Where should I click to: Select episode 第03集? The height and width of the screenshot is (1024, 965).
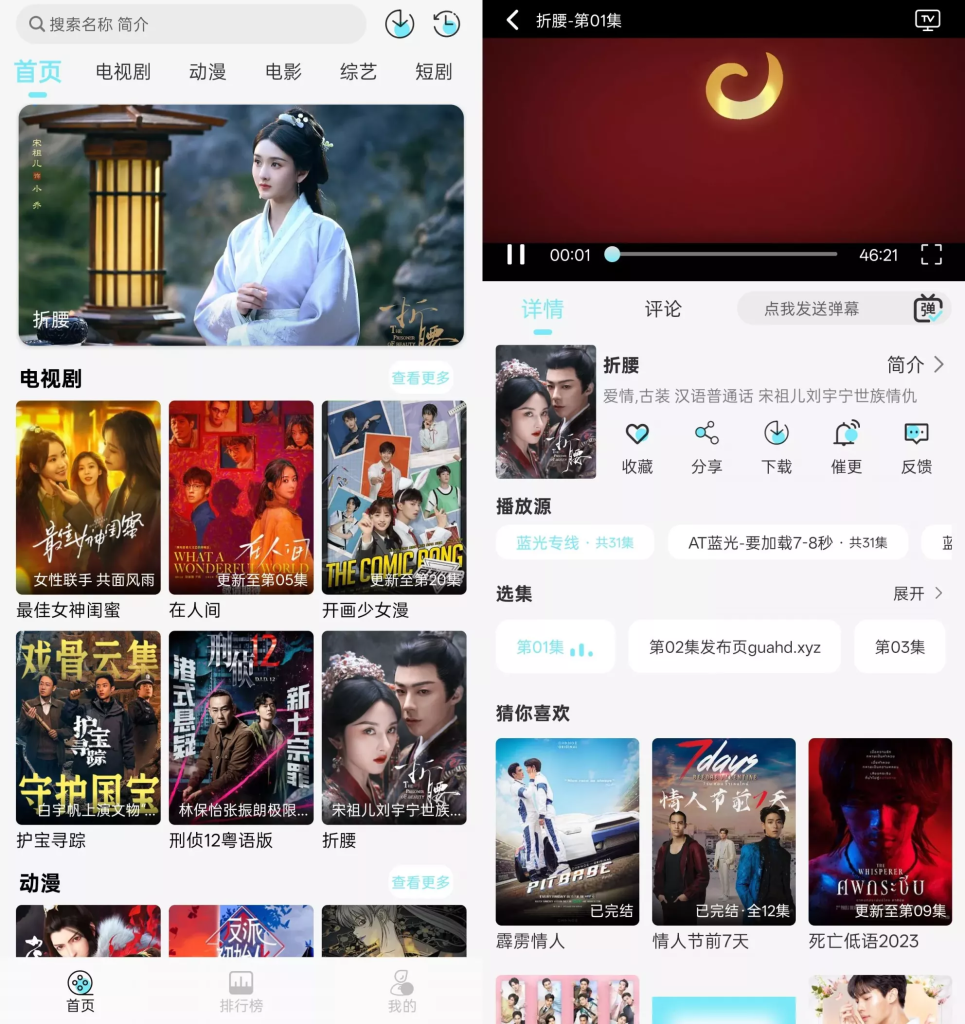click(x=899, y=647)
